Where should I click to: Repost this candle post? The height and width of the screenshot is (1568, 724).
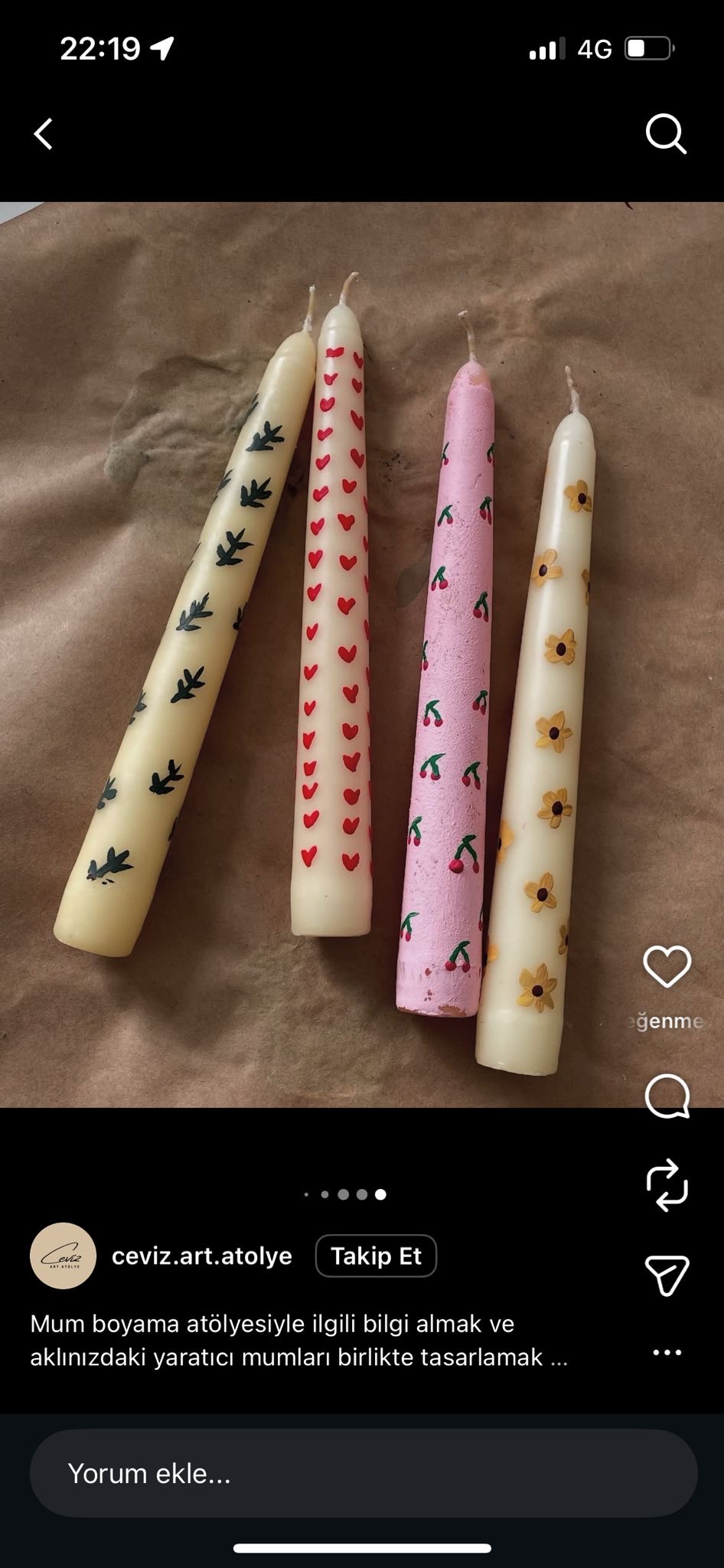coord(667,1184)
